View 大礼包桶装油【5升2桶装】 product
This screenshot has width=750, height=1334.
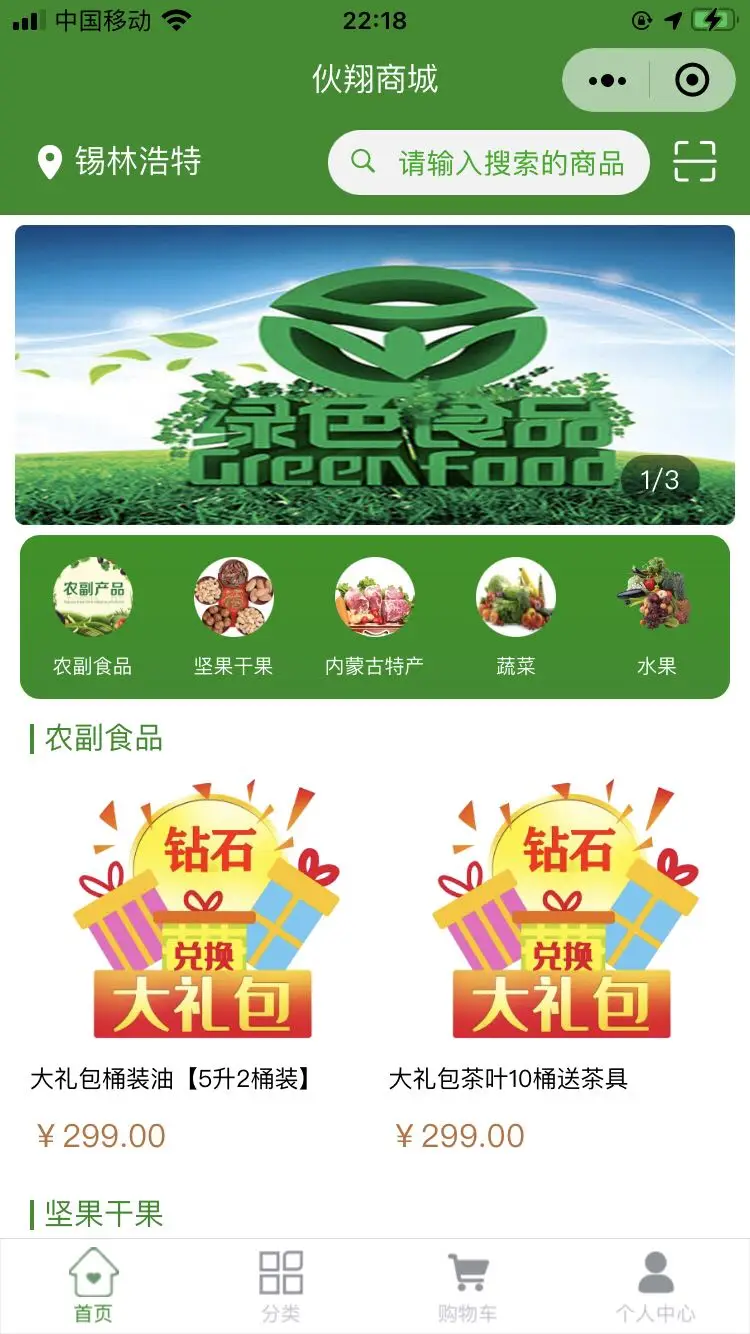[x=203, y=960]
